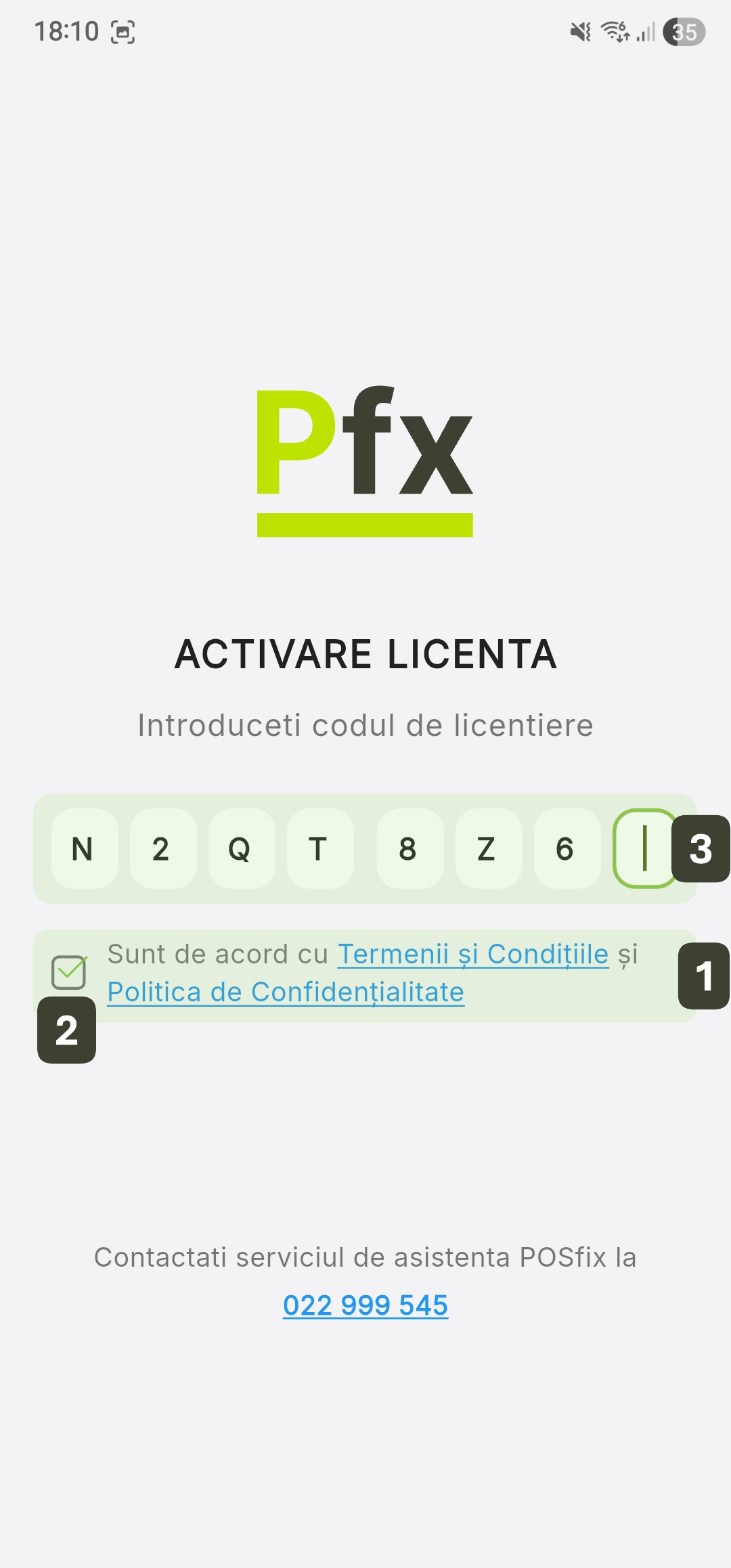
Task: Tap the license code digit box showing 2
Action: (x=162, y=848)
